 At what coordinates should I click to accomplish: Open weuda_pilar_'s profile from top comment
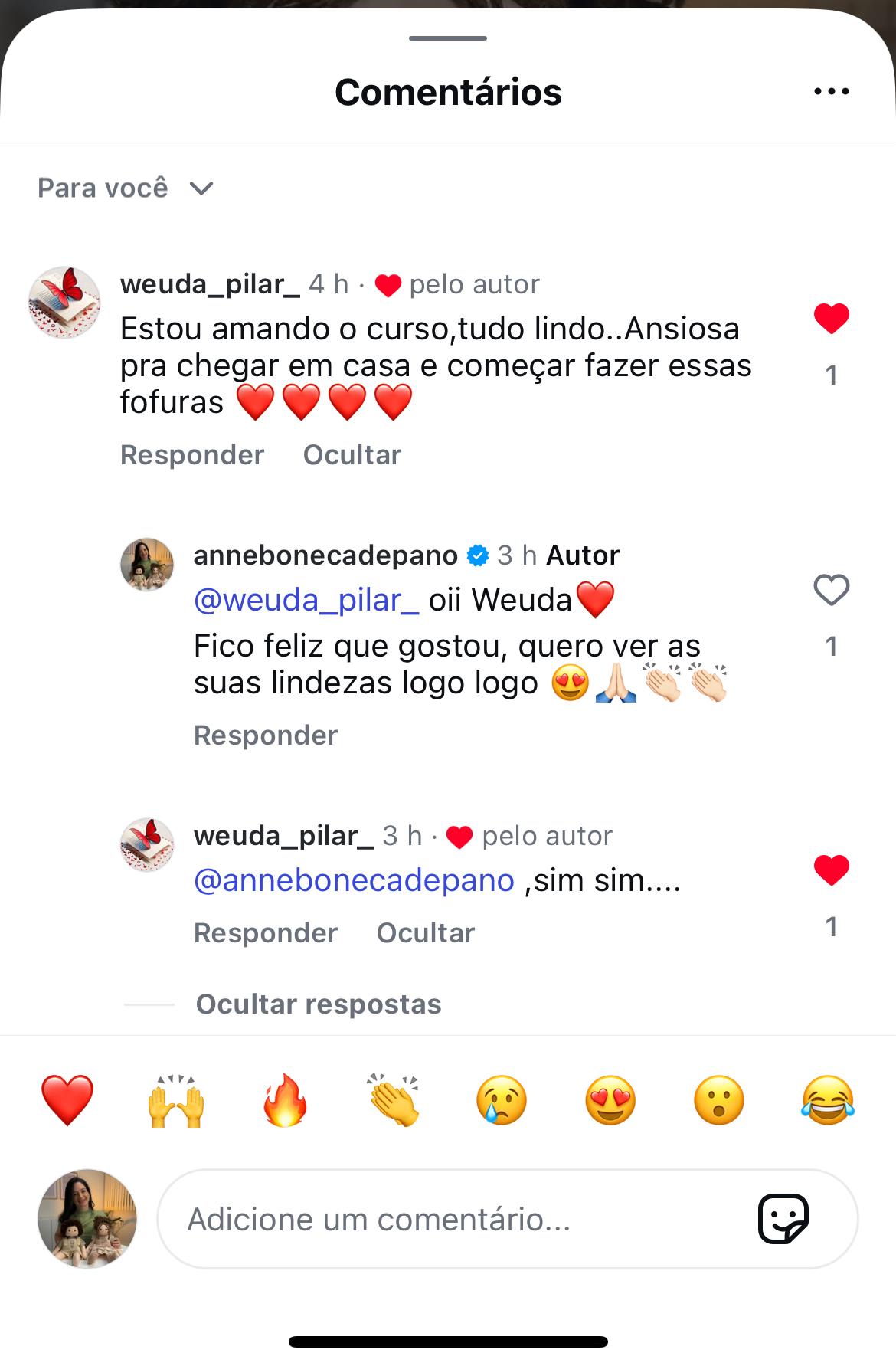pyautogui.click(x=210, y=284)
